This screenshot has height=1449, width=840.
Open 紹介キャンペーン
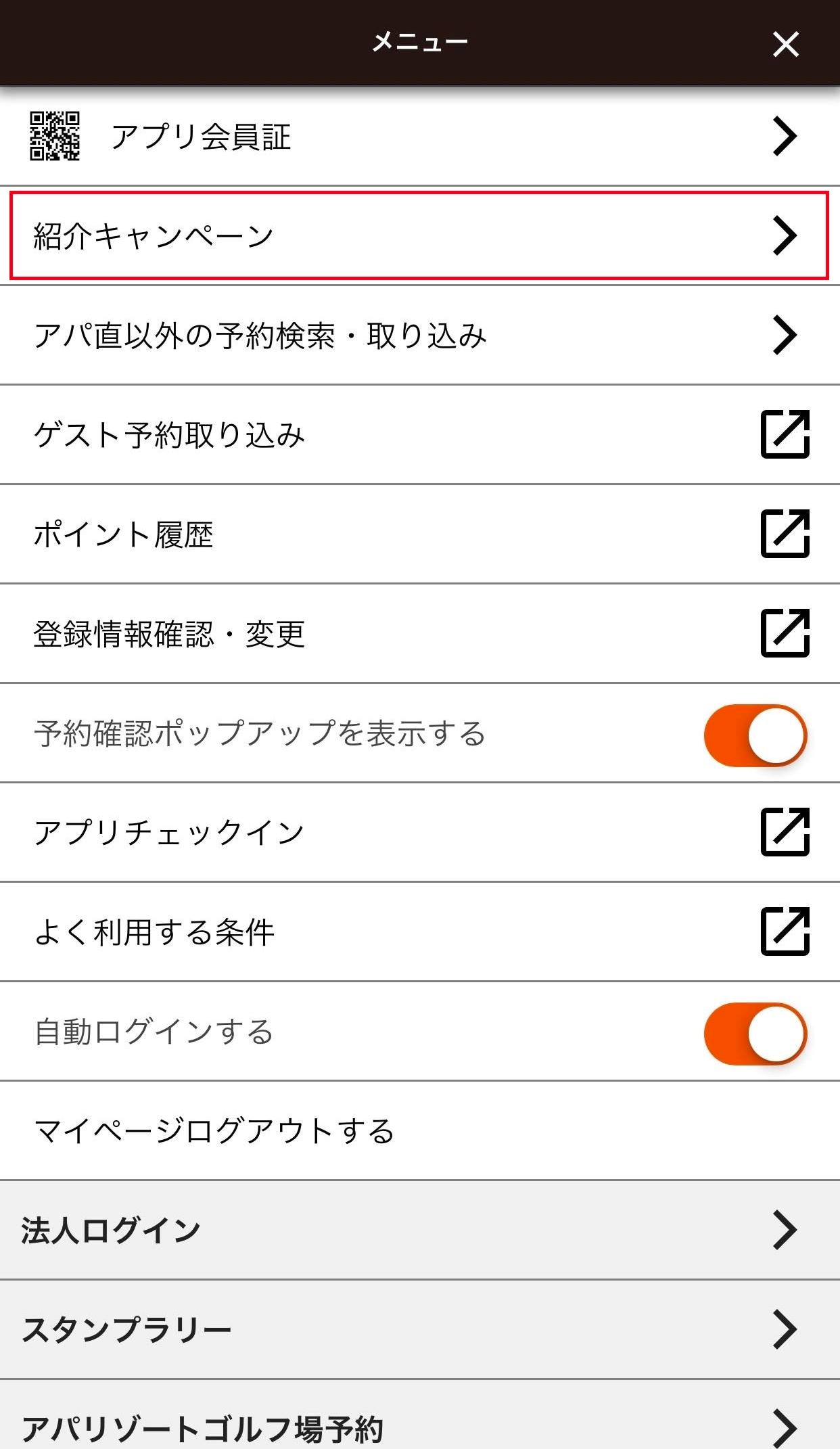coord(420,235)
